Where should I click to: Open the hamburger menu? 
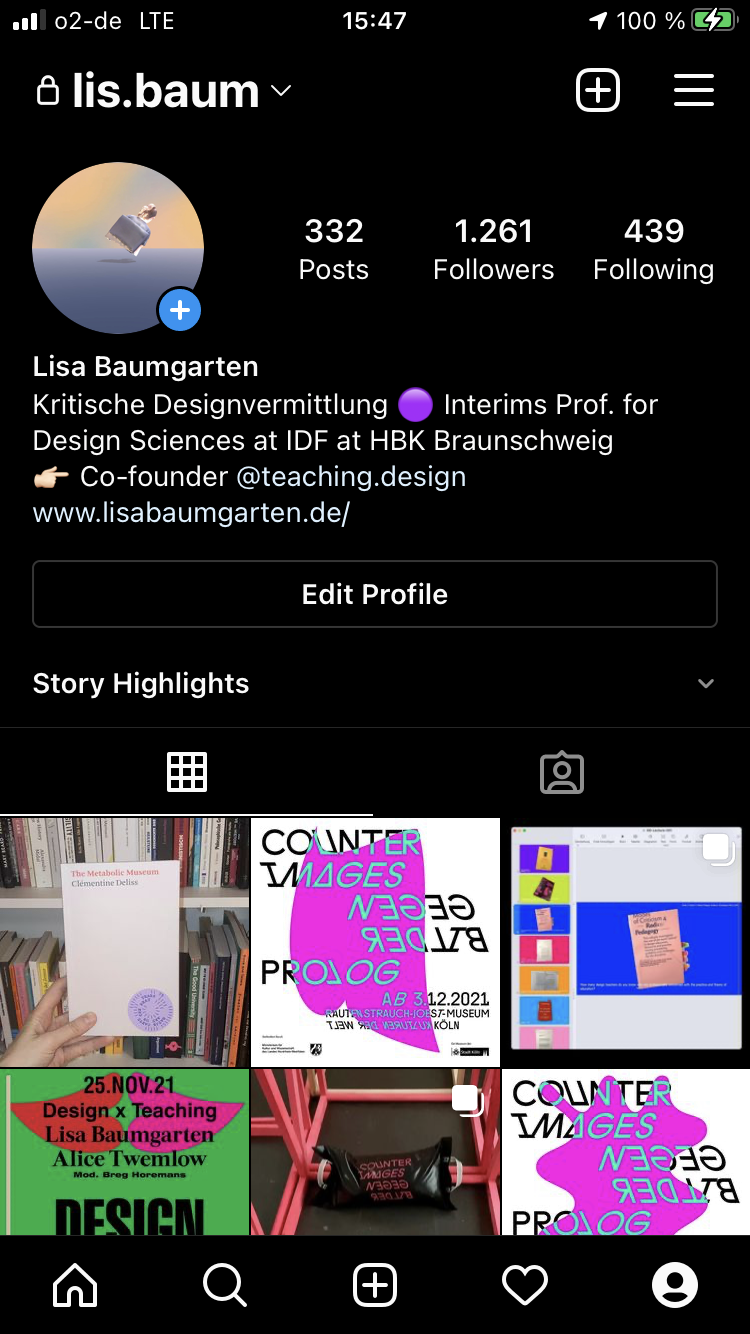(693, 91)
